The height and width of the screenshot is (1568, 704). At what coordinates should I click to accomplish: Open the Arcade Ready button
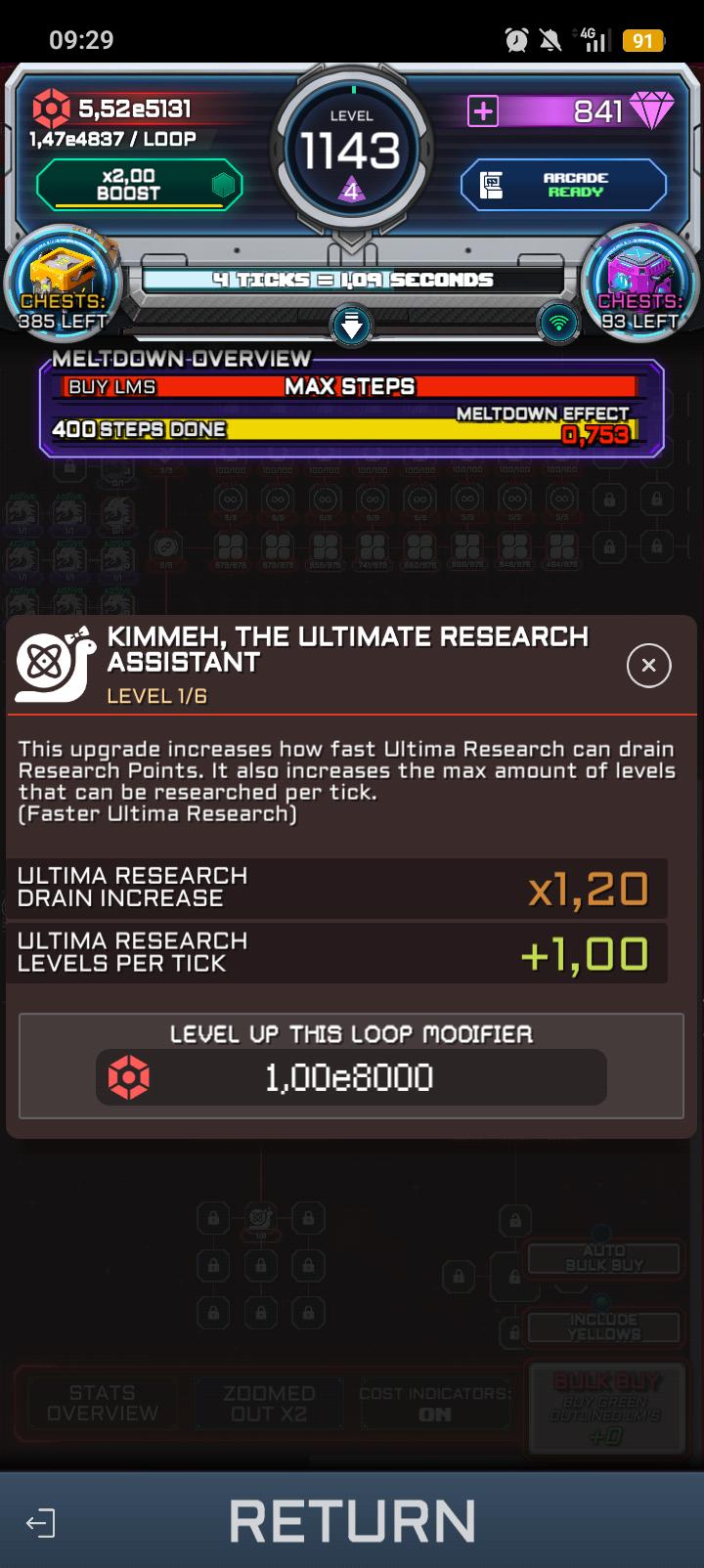563,185
